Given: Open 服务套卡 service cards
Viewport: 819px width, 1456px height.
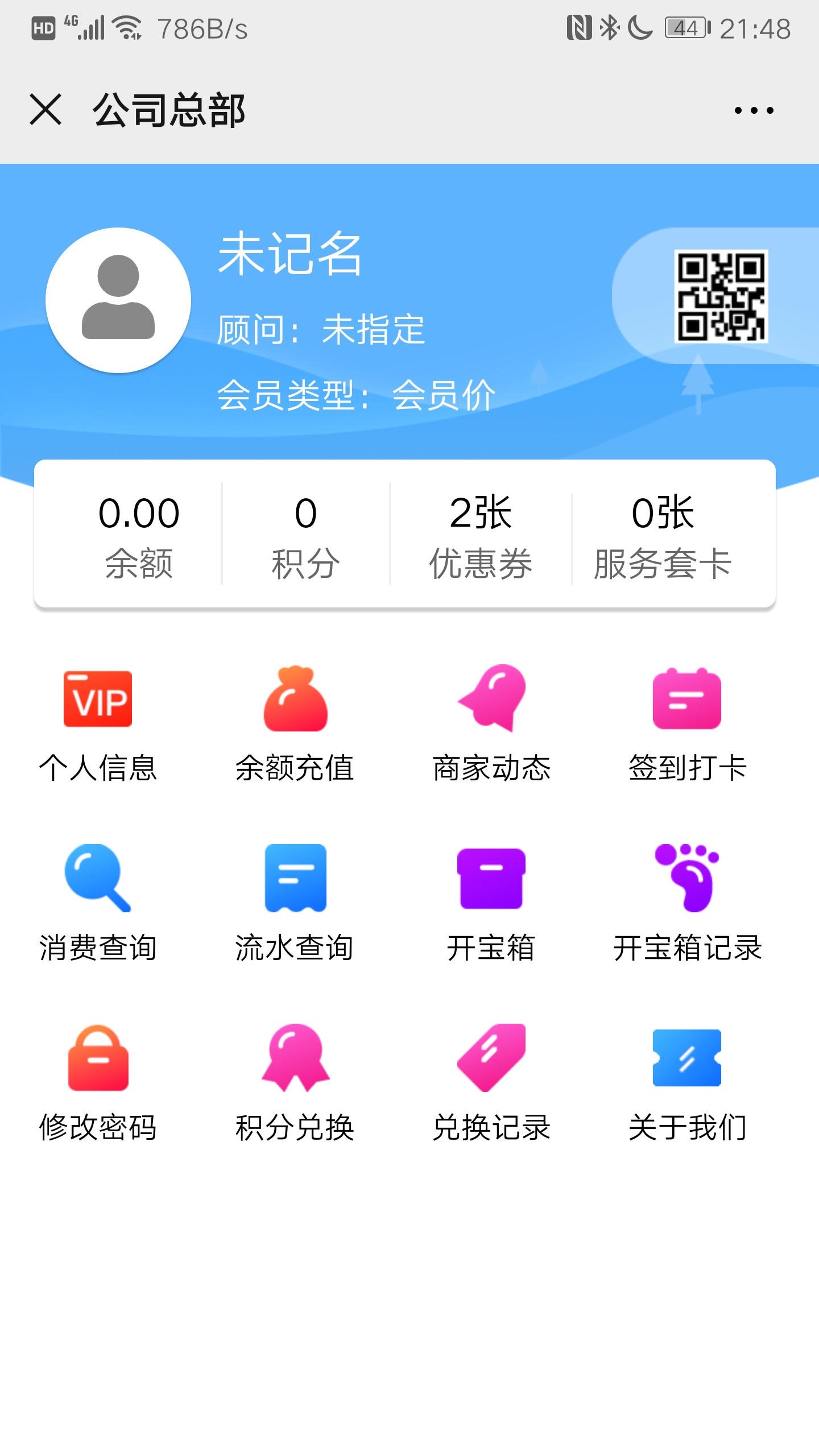Looking at the screenshot, I should click(x=663, y=536).
